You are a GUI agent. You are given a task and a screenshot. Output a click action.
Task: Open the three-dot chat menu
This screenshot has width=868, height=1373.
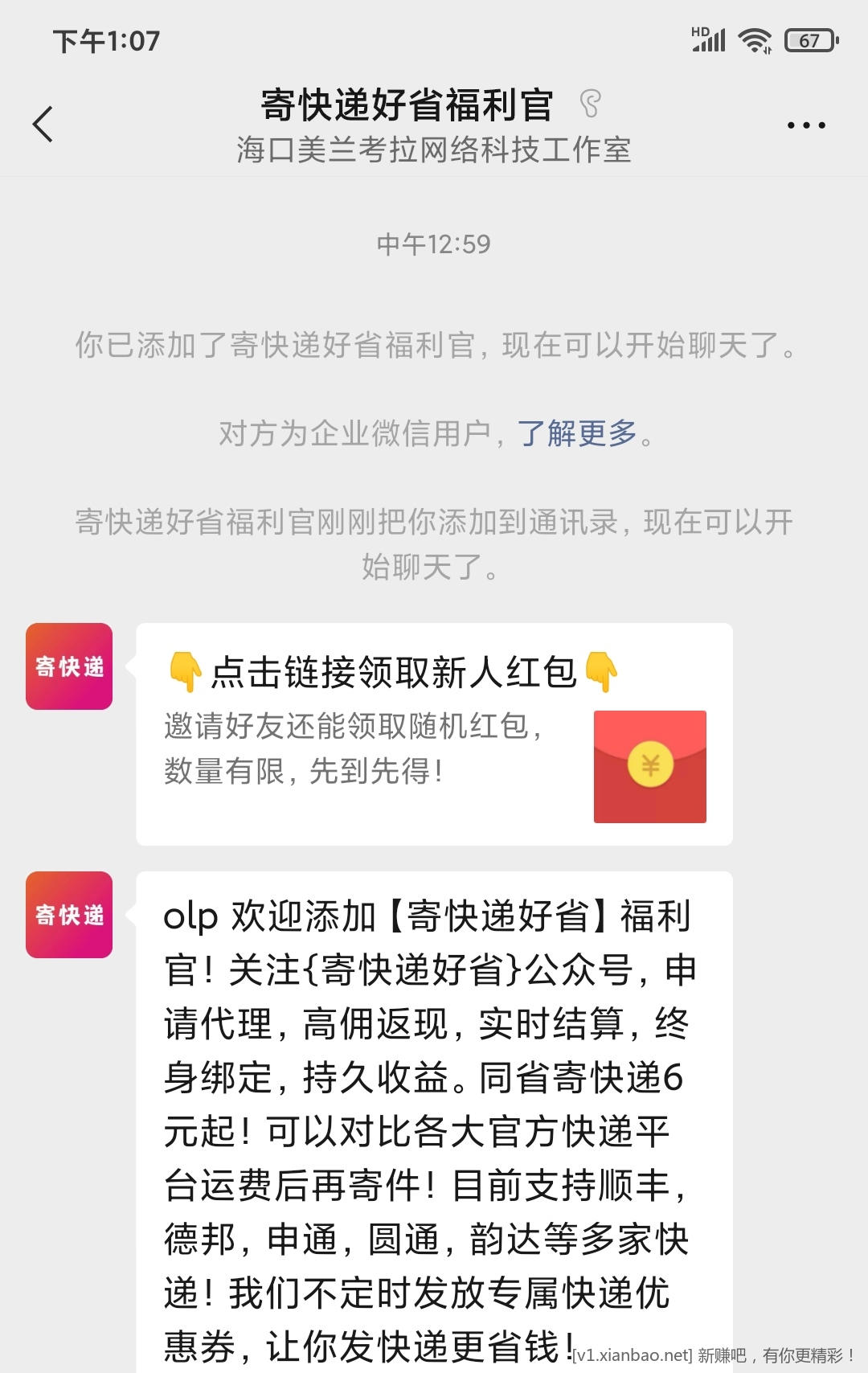click(805, 125)
